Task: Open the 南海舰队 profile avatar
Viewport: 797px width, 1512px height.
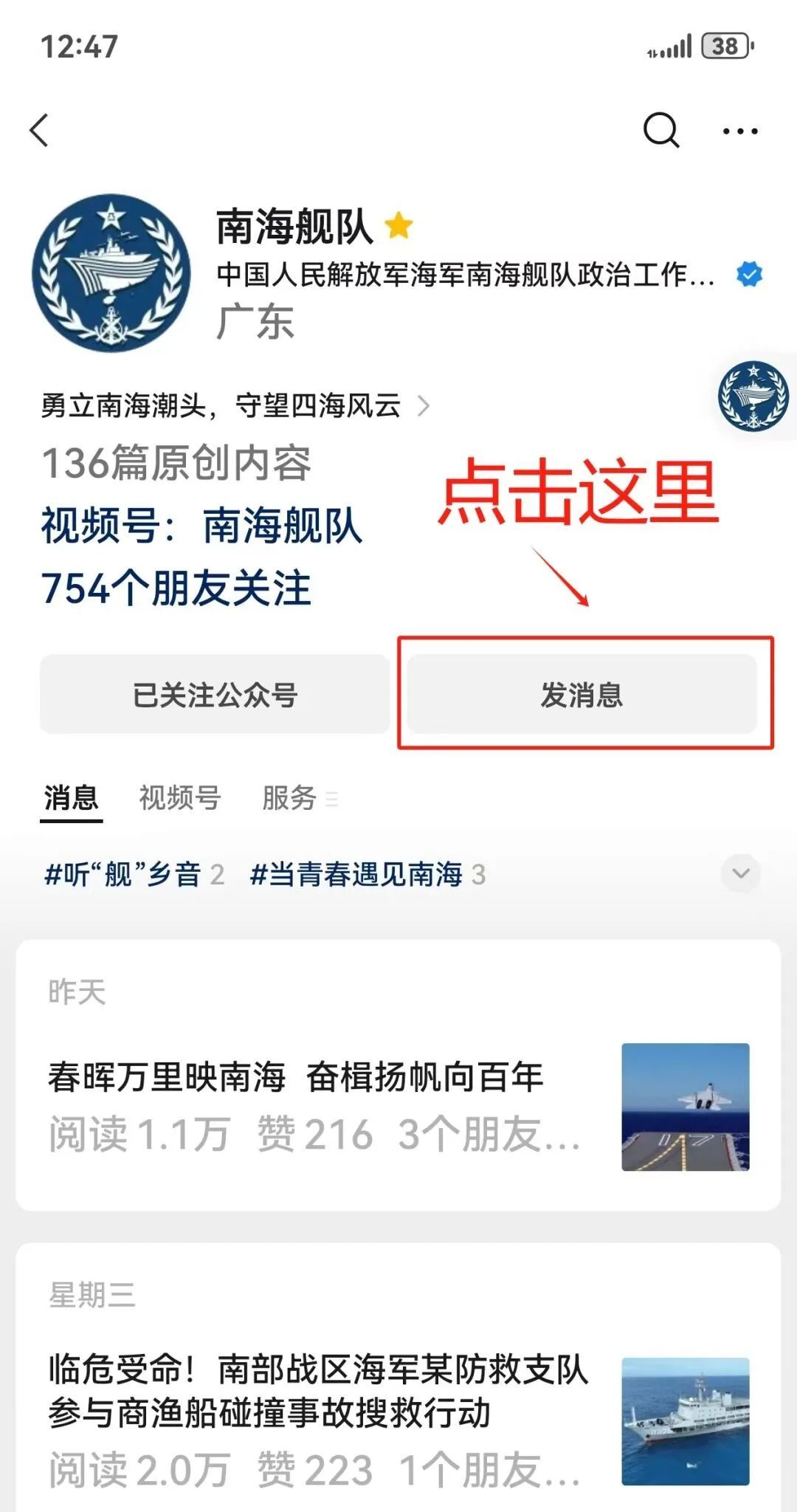Action: (x=111, y=273)
